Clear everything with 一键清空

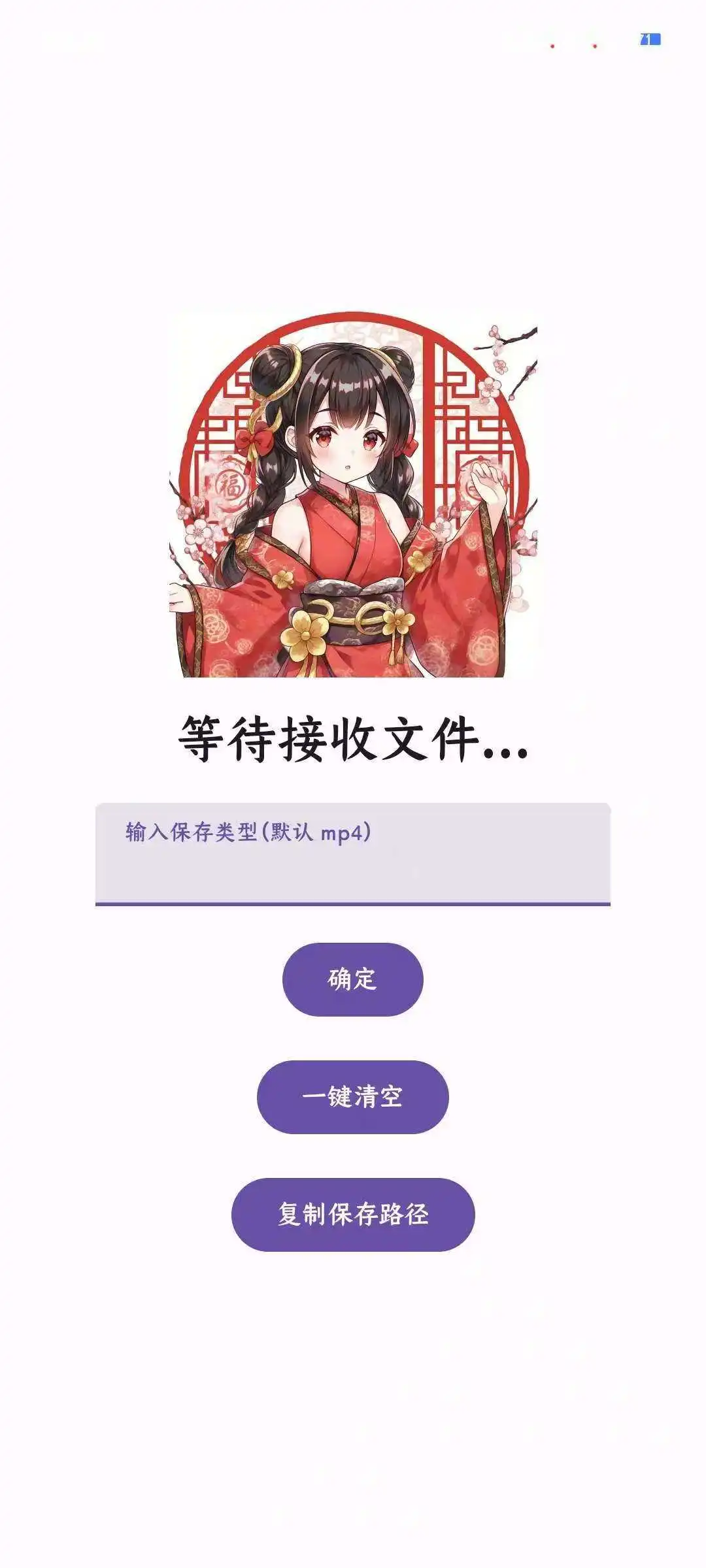353,1097
